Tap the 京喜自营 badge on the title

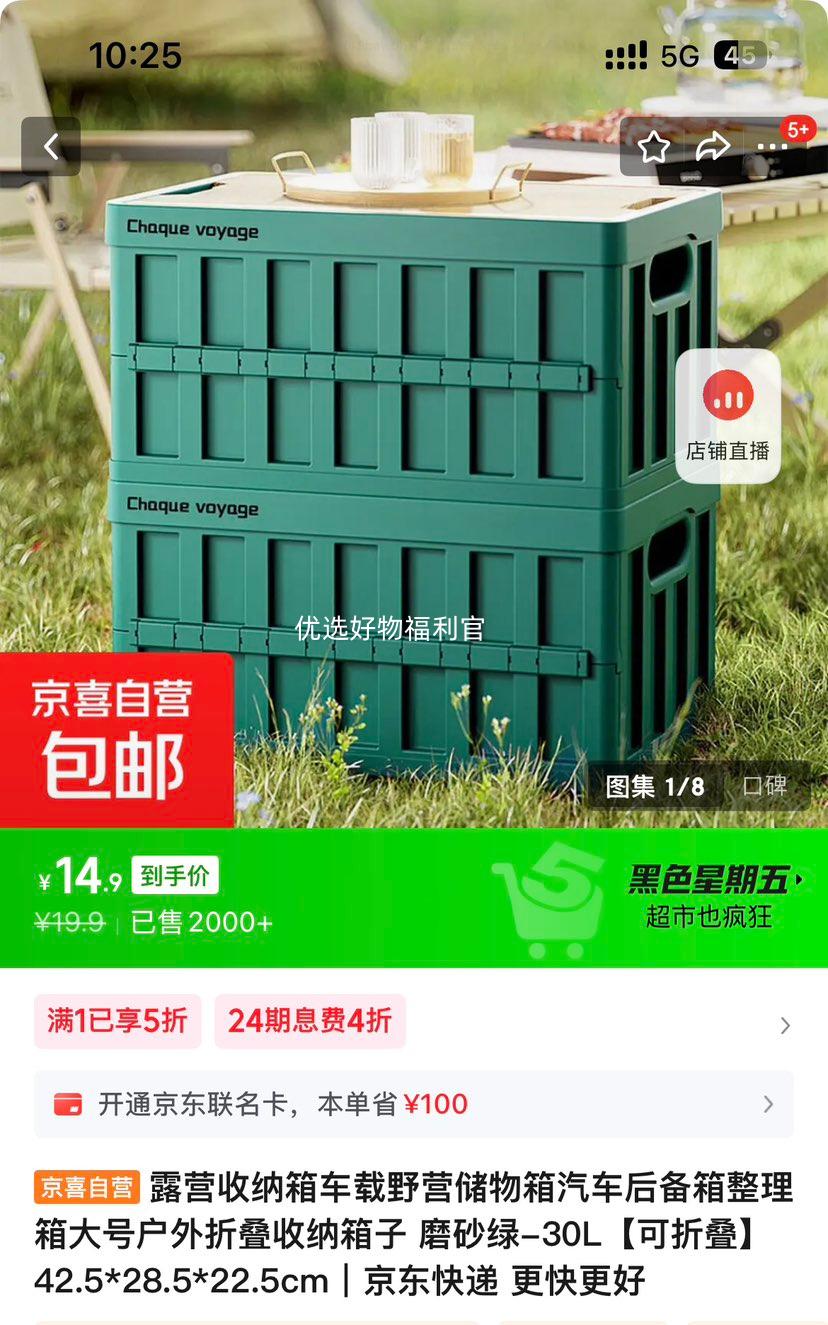[x=86, y=1190]
